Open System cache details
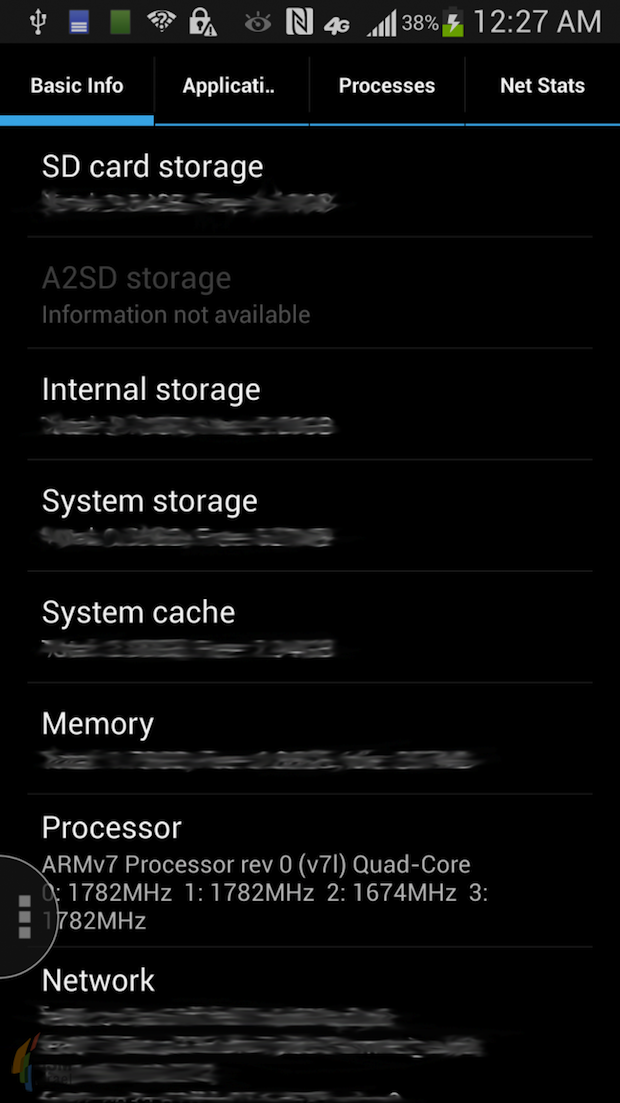Viewport: 620px width, 1103px height. point(310,627)
